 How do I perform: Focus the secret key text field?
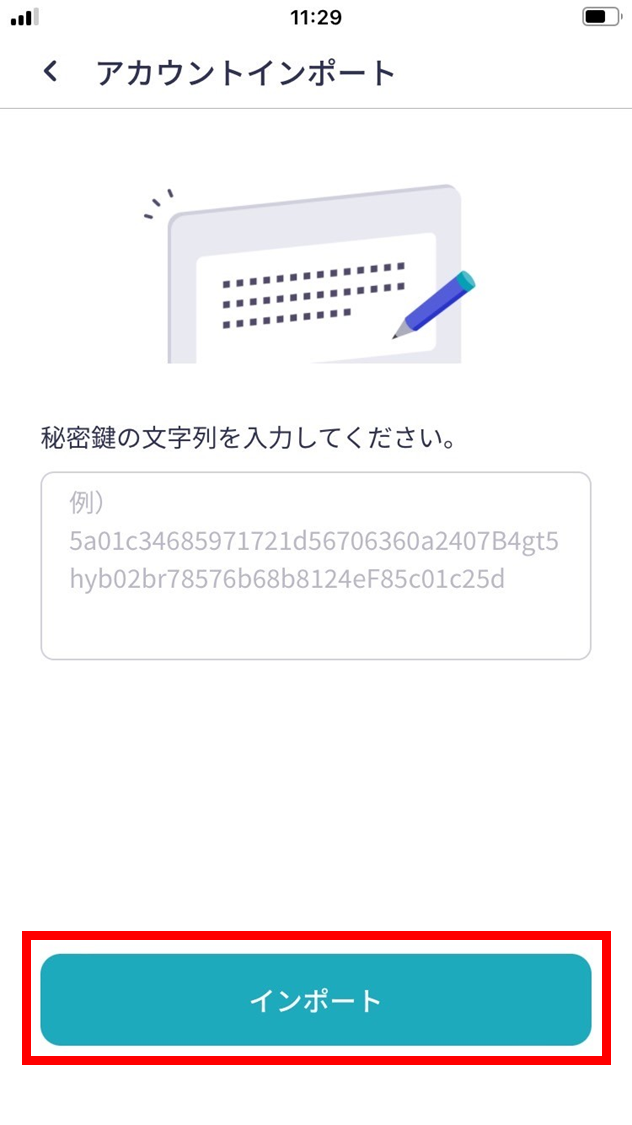(x=316, y=565)
